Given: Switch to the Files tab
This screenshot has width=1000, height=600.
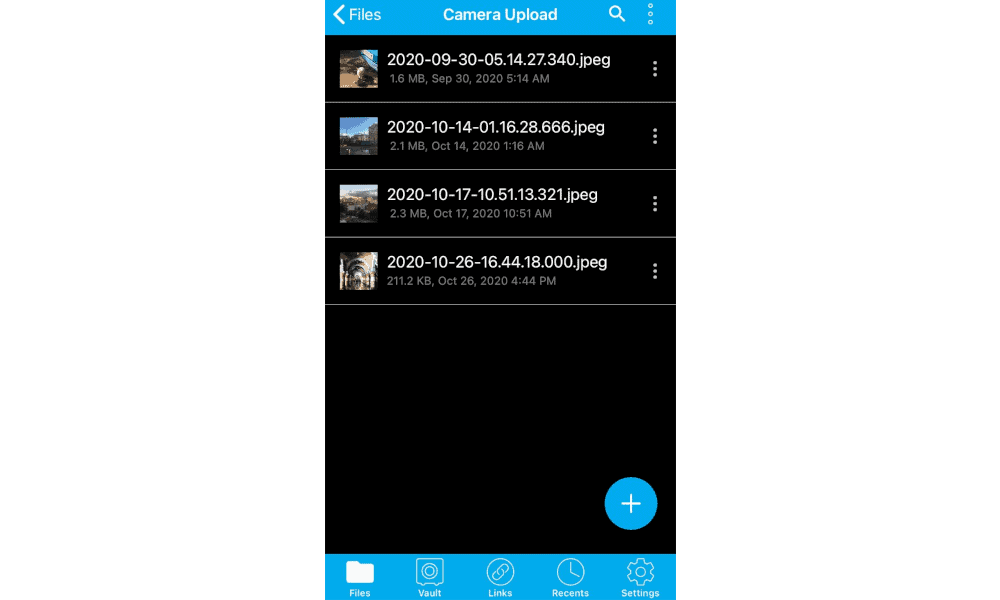Looking at the screenshot, I should coord(360,578).
